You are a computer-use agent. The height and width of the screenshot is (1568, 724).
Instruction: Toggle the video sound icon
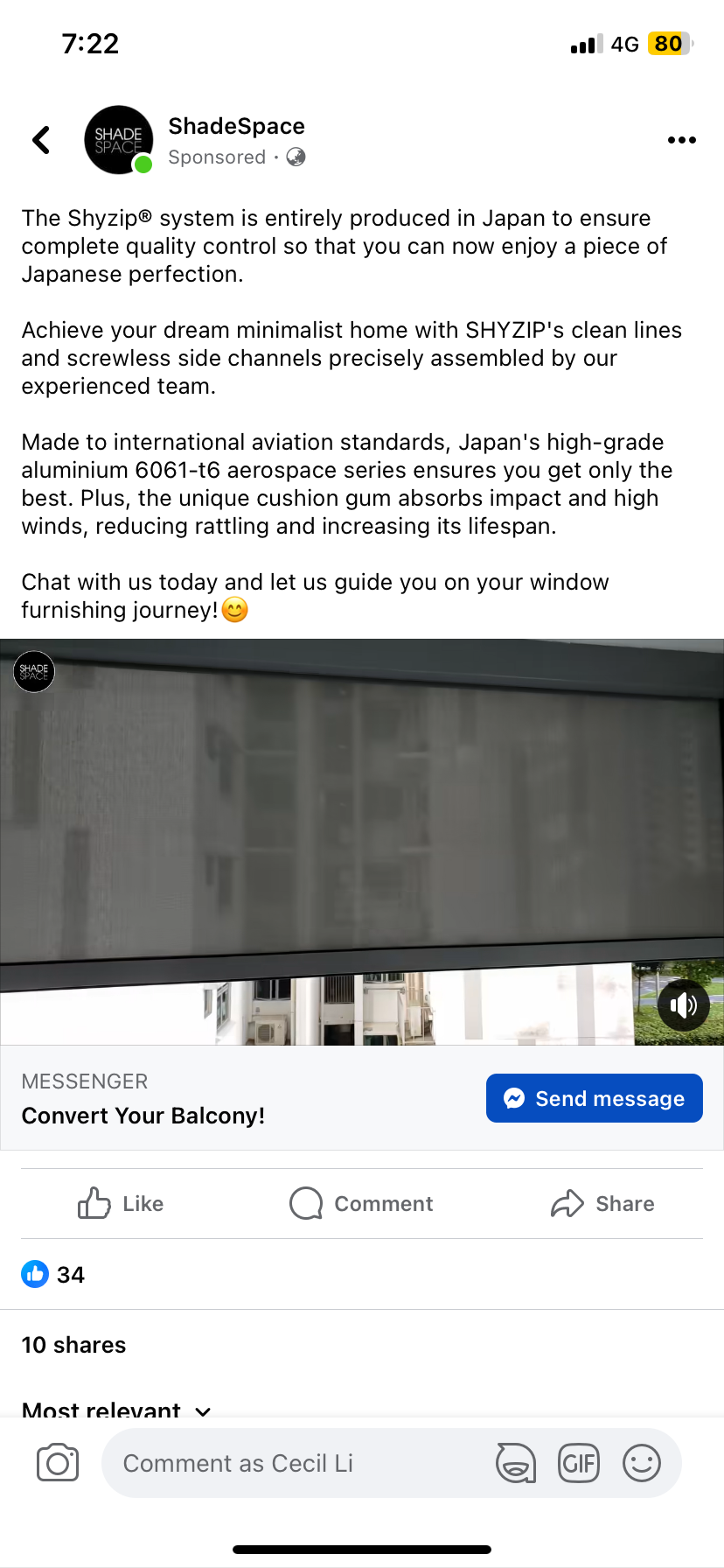click(x=683, y=1005)
